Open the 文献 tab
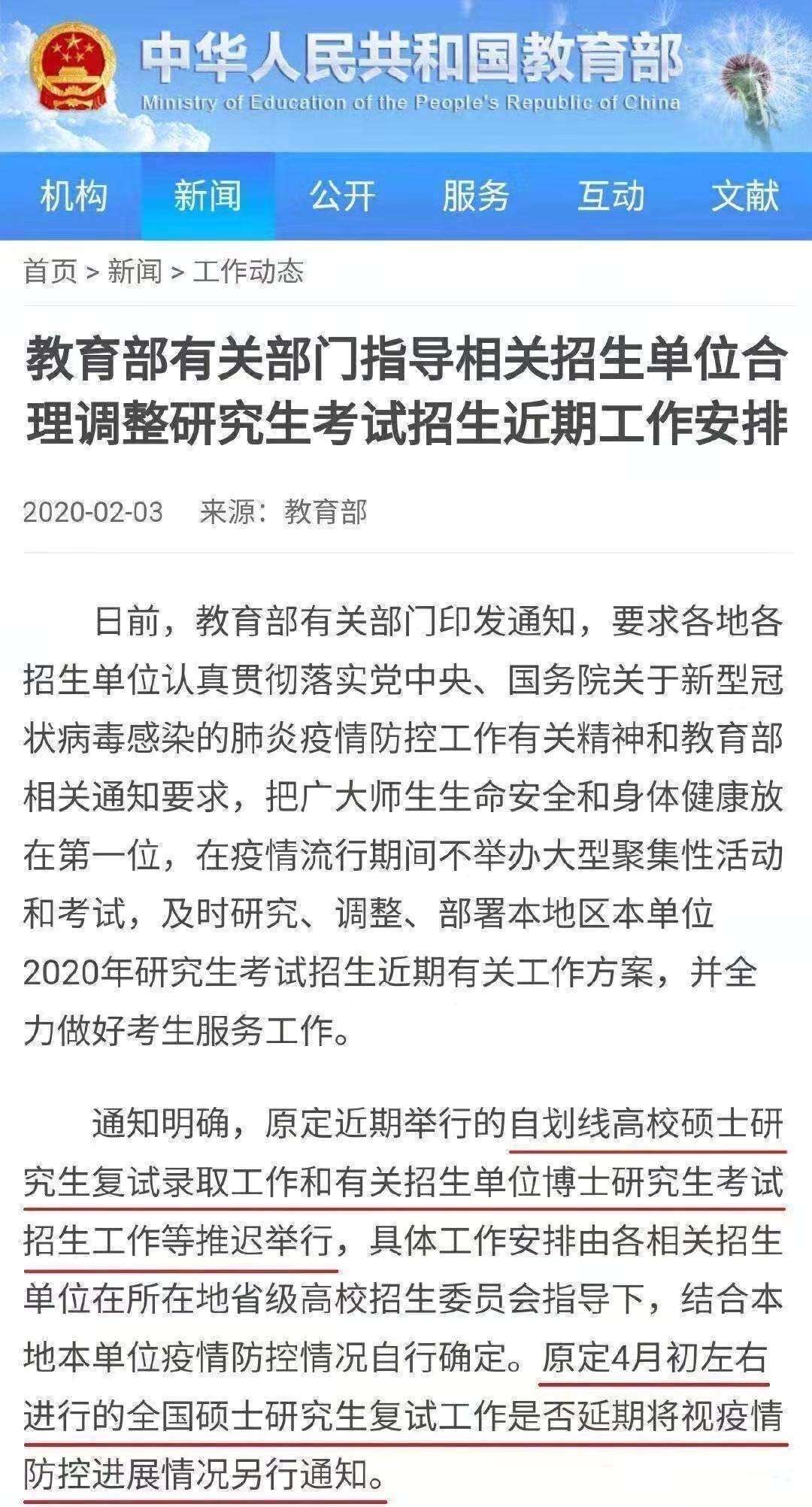Image resolution: width=812 pixels, height=1507 pixels. (x=744, y=197)
